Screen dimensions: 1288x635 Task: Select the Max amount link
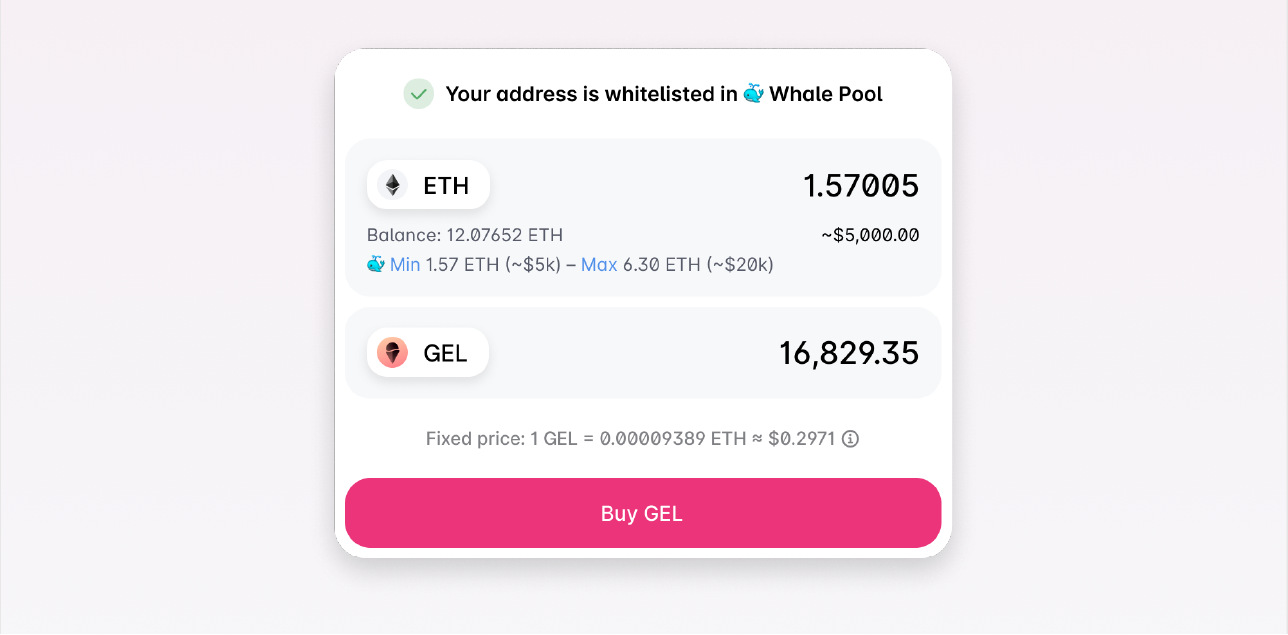[599, 265]
